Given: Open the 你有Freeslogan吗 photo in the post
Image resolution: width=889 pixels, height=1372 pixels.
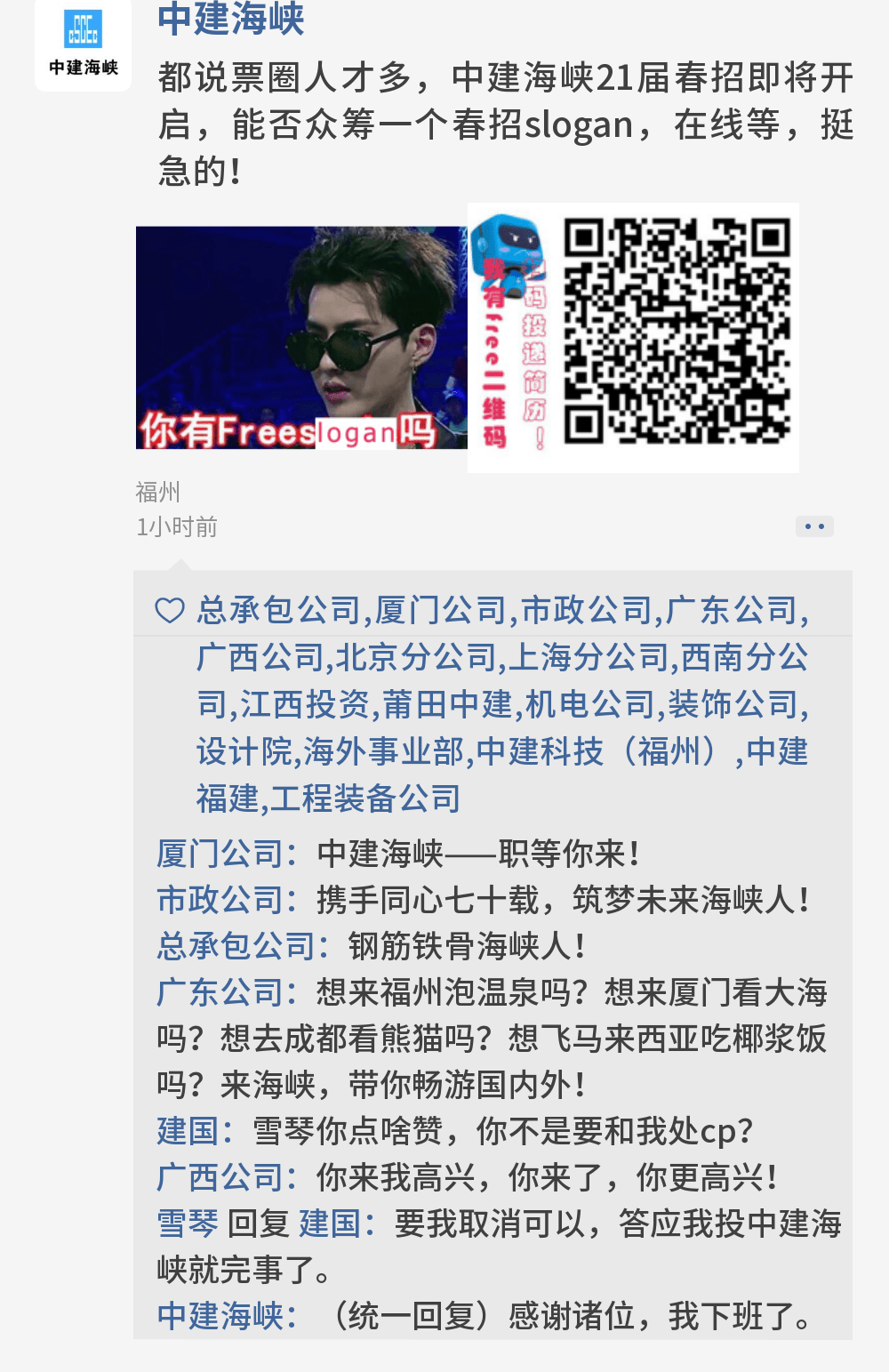Looking at the screenshot, I should tap(301, 338).
